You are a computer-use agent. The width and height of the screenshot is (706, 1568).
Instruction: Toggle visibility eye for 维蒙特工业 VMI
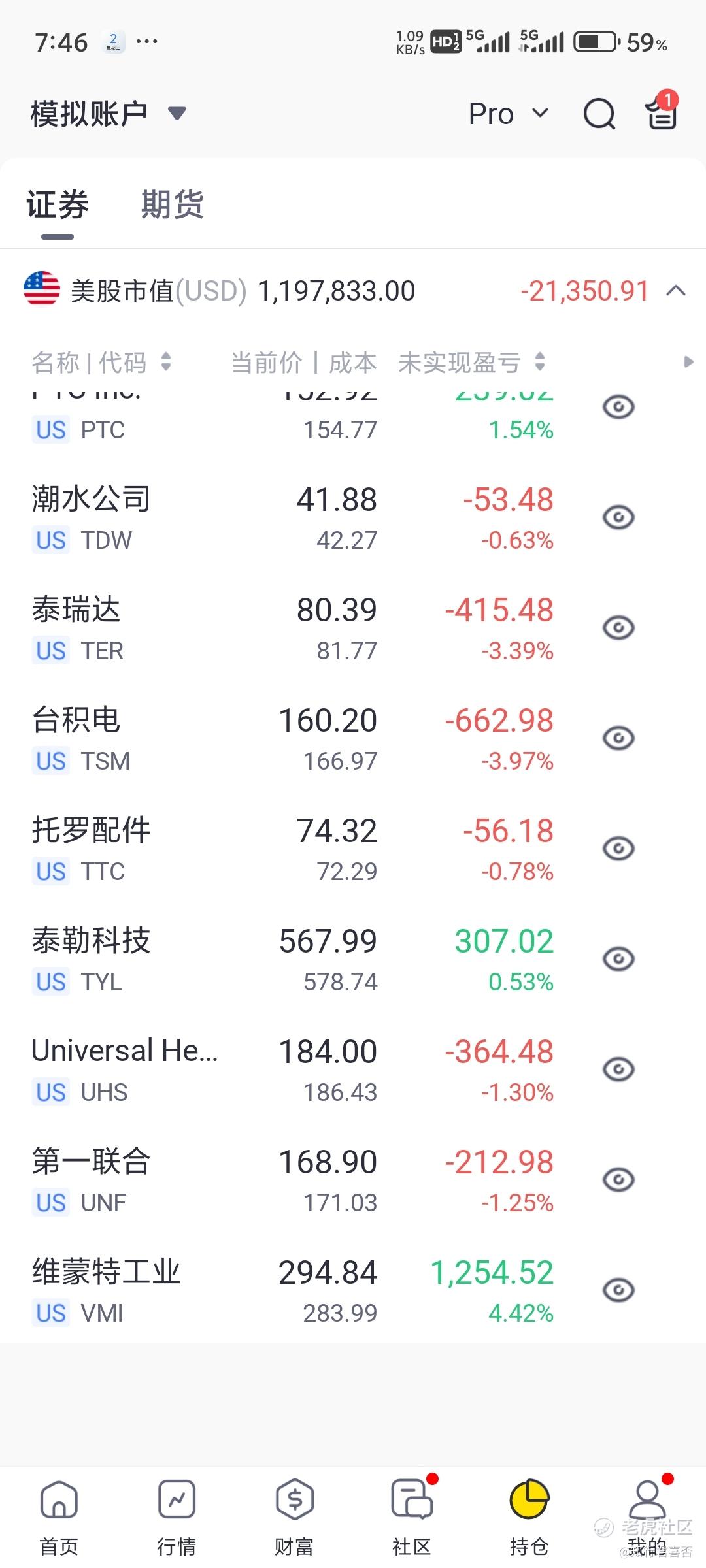(x=618, y=1290)
